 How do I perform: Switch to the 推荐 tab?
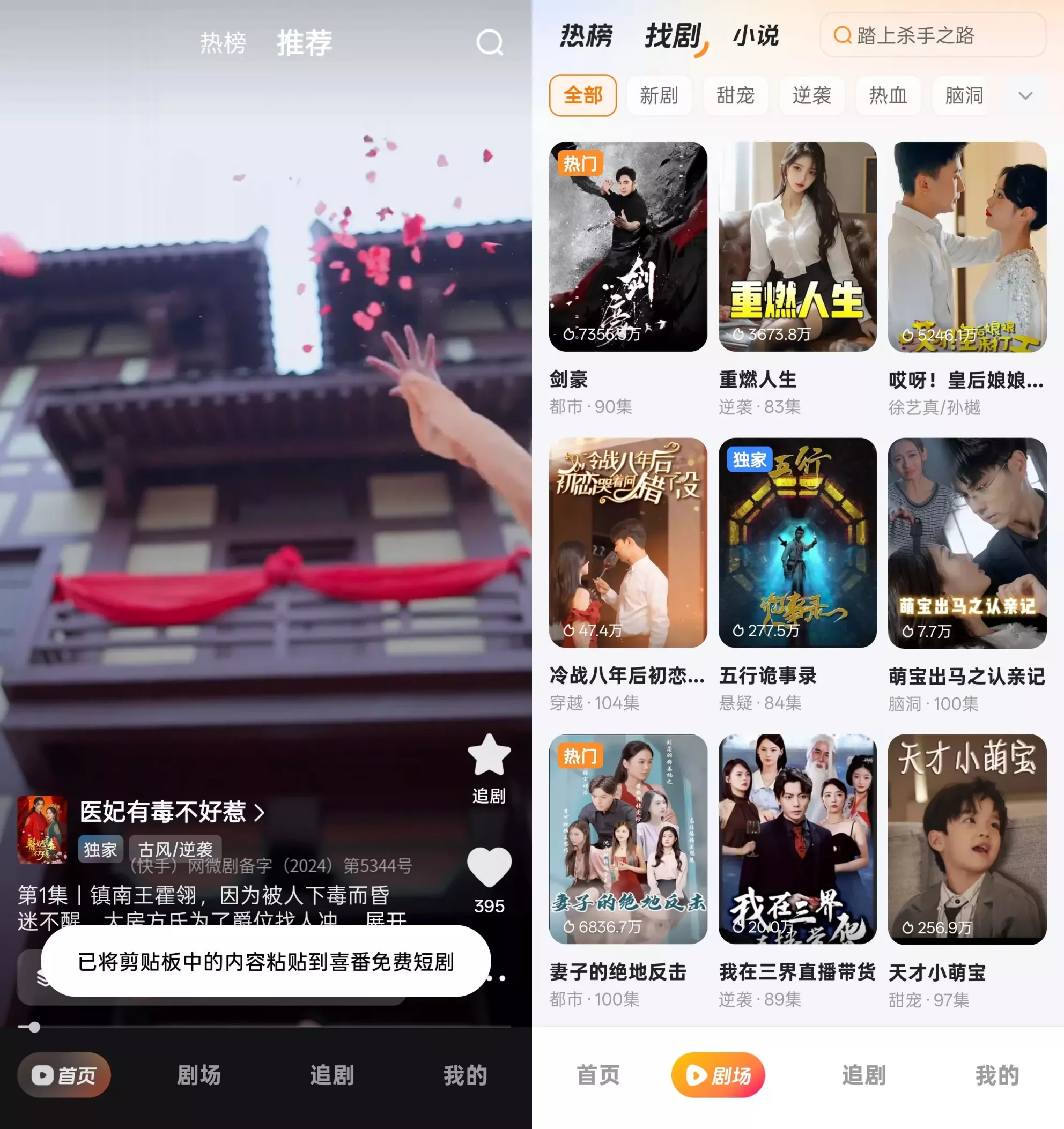coord(305,43)
